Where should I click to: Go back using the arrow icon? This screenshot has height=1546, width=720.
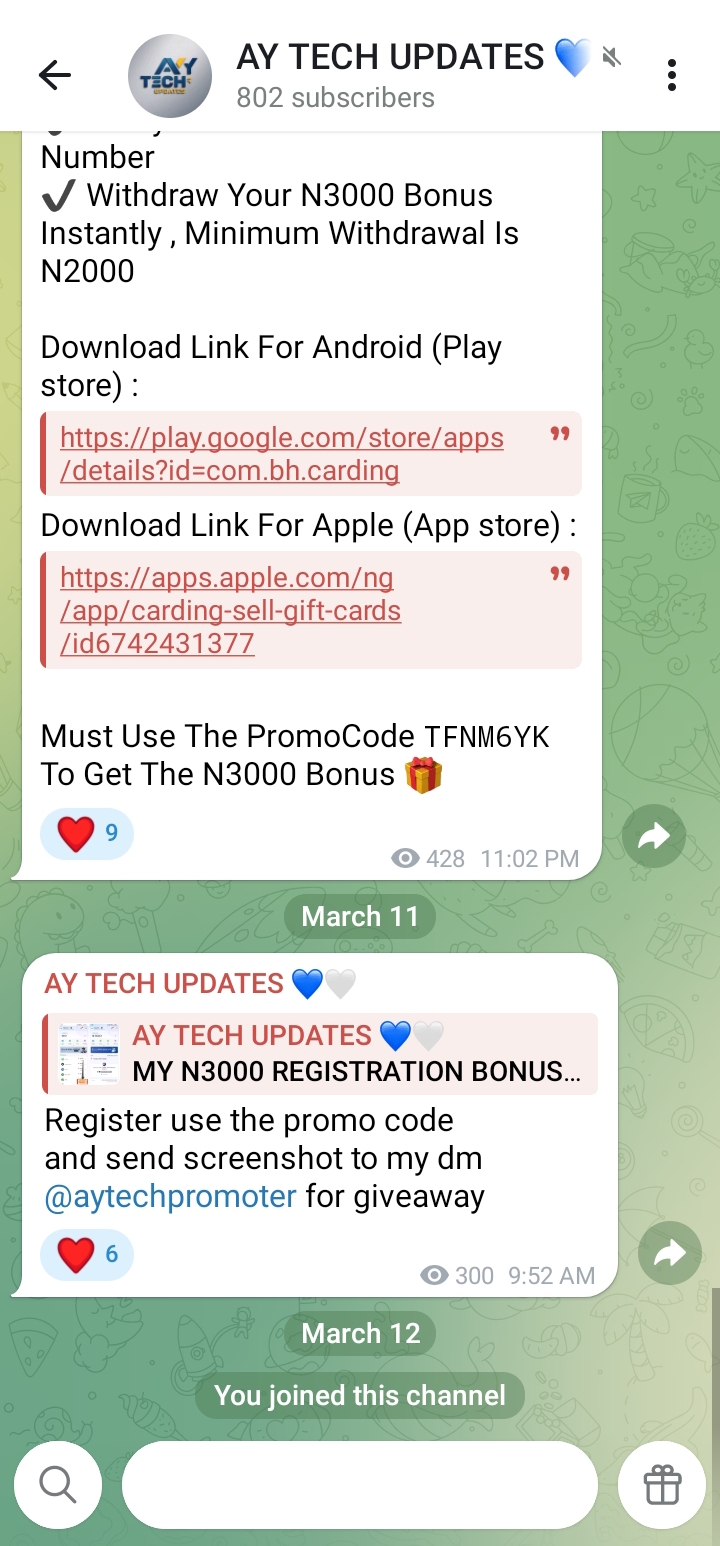point(55,75)
